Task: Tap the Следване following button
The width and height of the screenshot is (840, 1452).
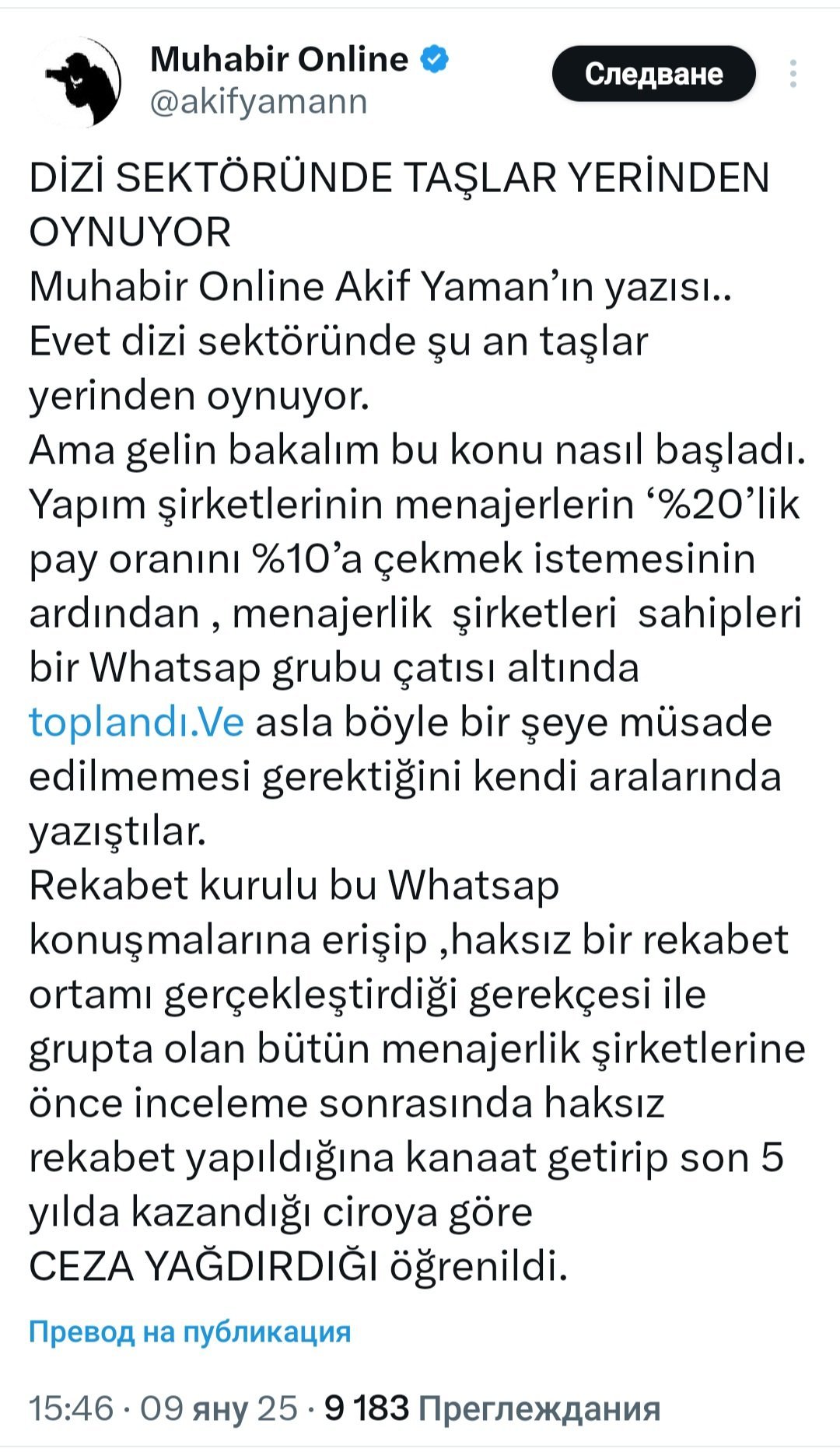Action: point(653,74)
